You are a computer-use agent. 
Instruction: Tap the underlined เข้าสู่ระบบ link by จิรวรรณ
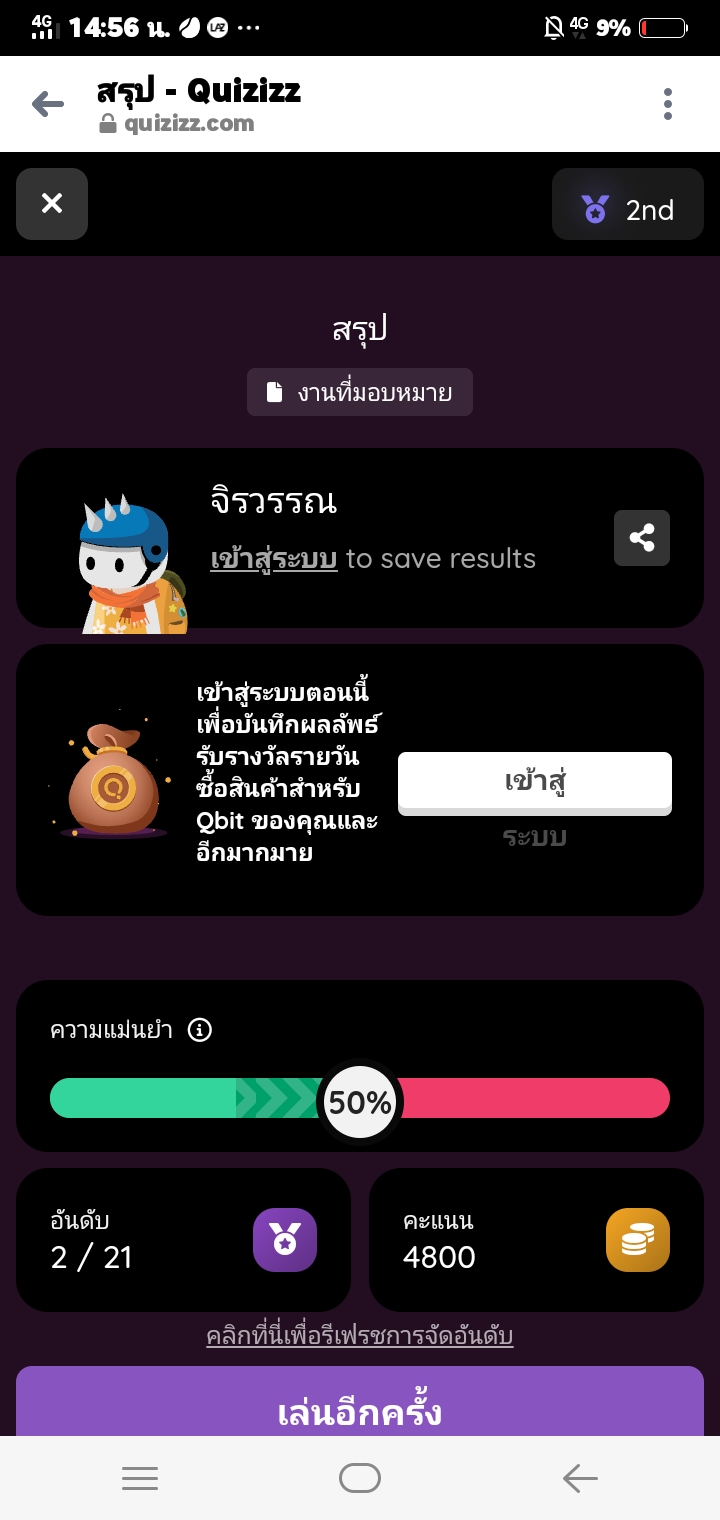point(273,558)
